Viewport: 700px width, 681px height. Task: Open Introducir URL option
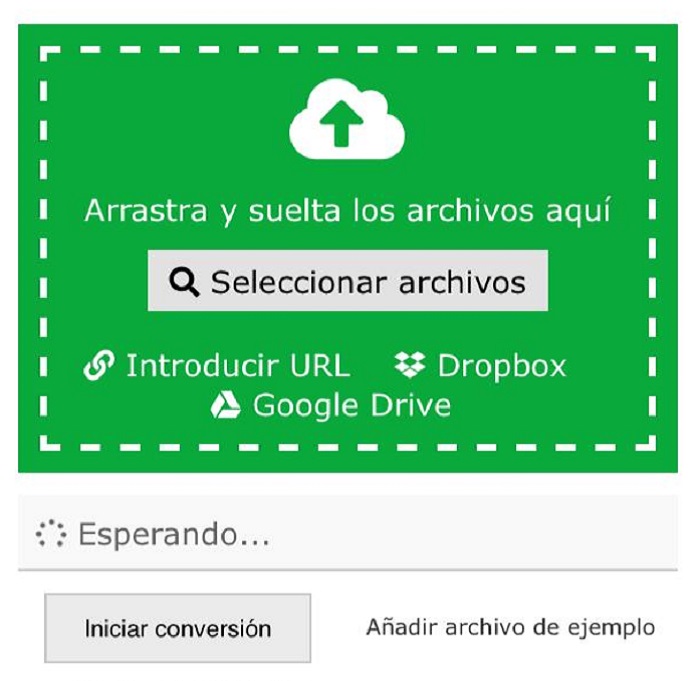217,366
